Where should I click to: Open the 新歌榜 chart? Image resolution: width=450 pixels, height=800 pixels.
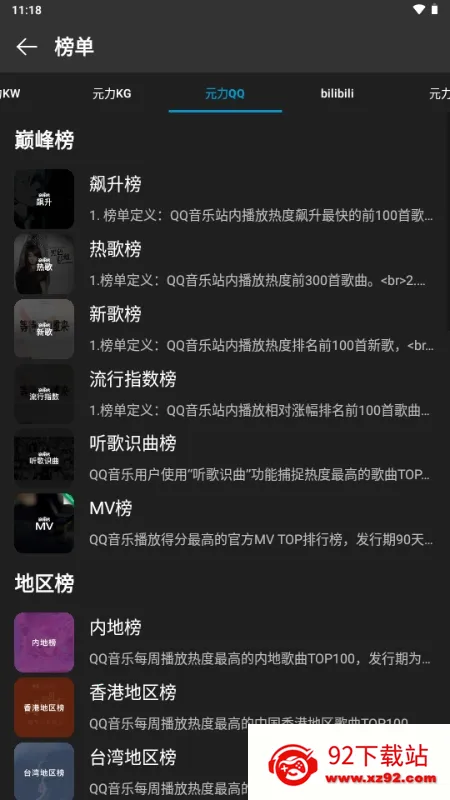click(225, 329)
